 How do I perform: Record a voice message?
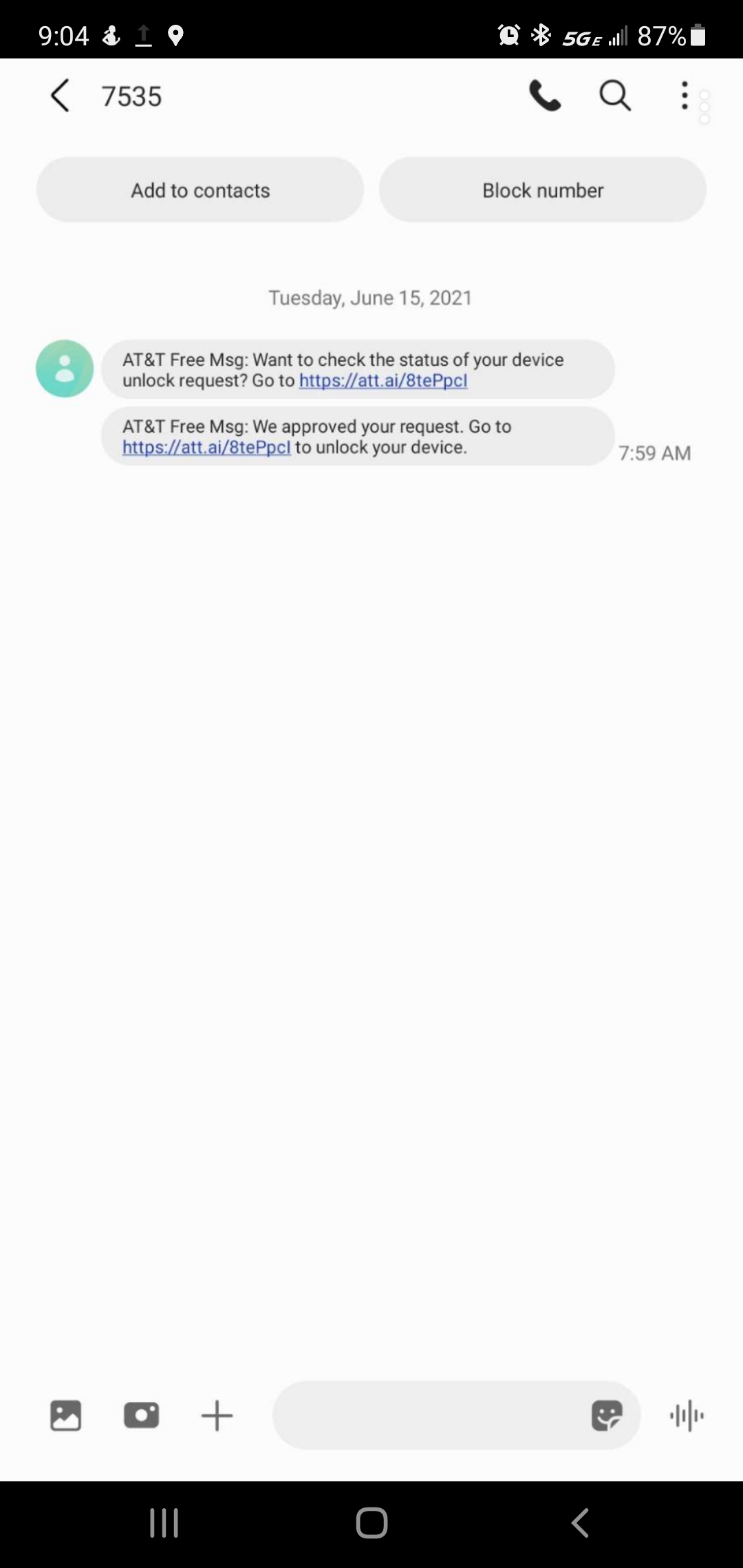coord(687,1416)
